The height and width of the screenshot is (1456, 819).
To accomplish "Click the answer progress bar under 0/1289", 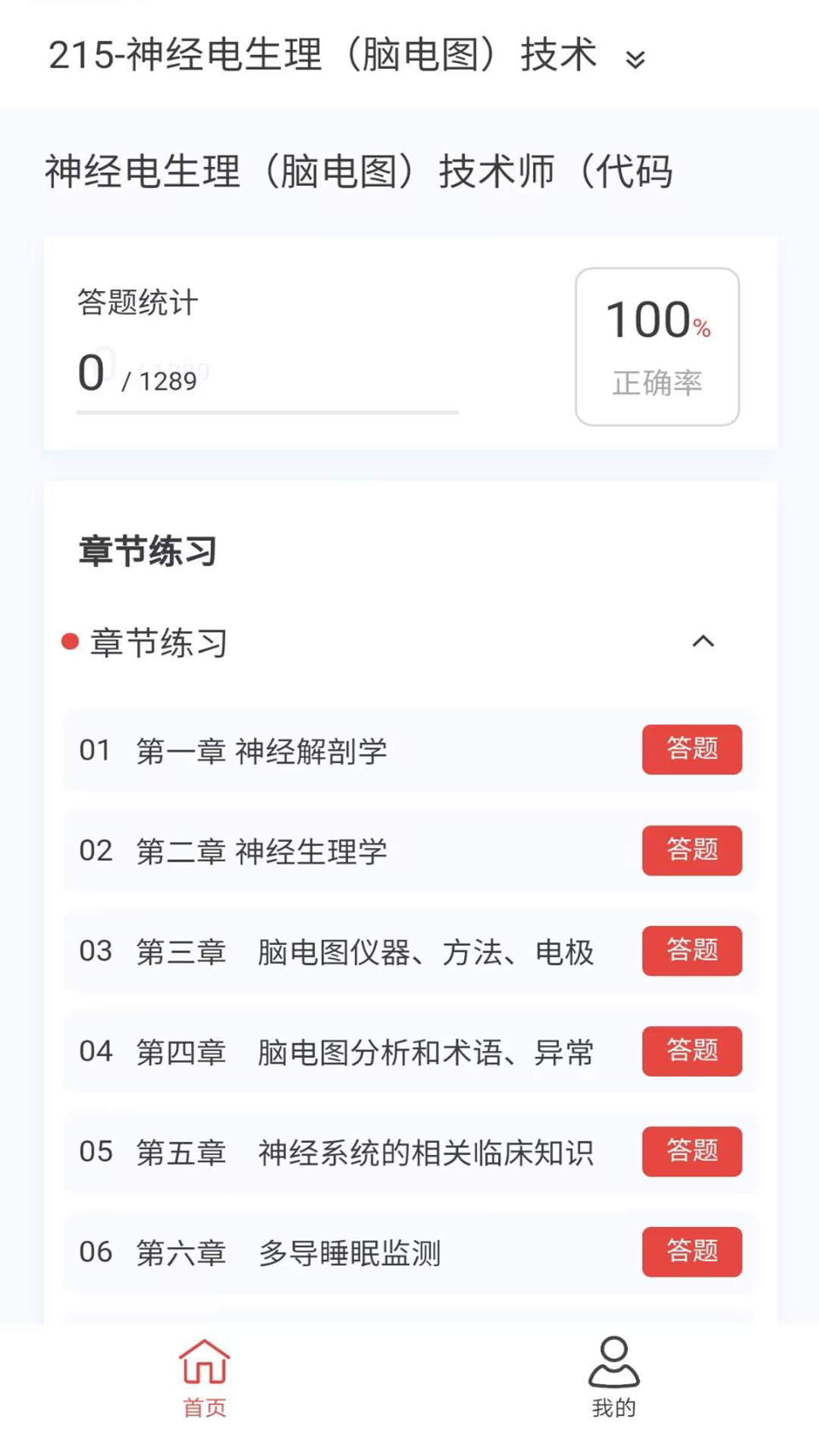I will pyautogui.click(x=267, y=413).
